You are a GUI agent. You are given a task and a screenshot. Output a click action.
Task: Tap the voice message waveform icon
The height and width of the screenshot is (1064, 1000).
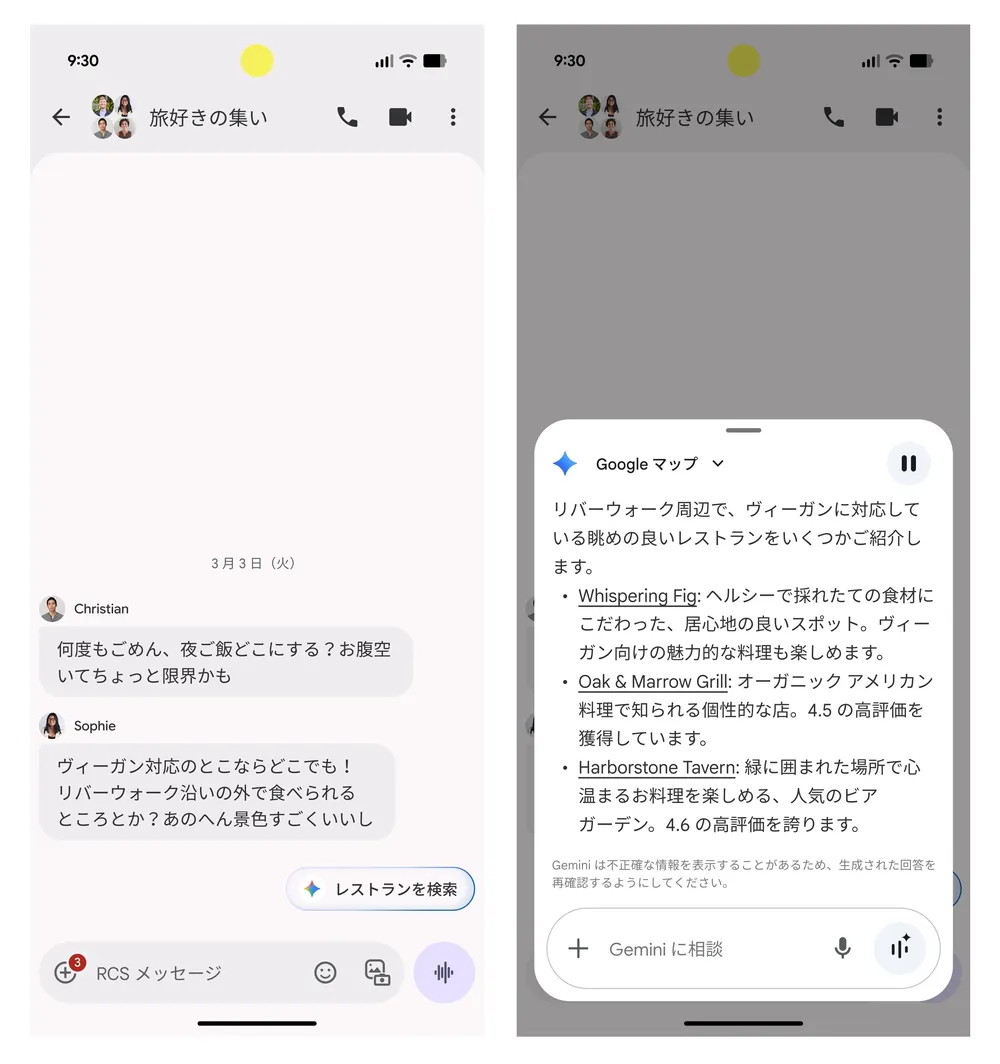click(x=444, y=973)
